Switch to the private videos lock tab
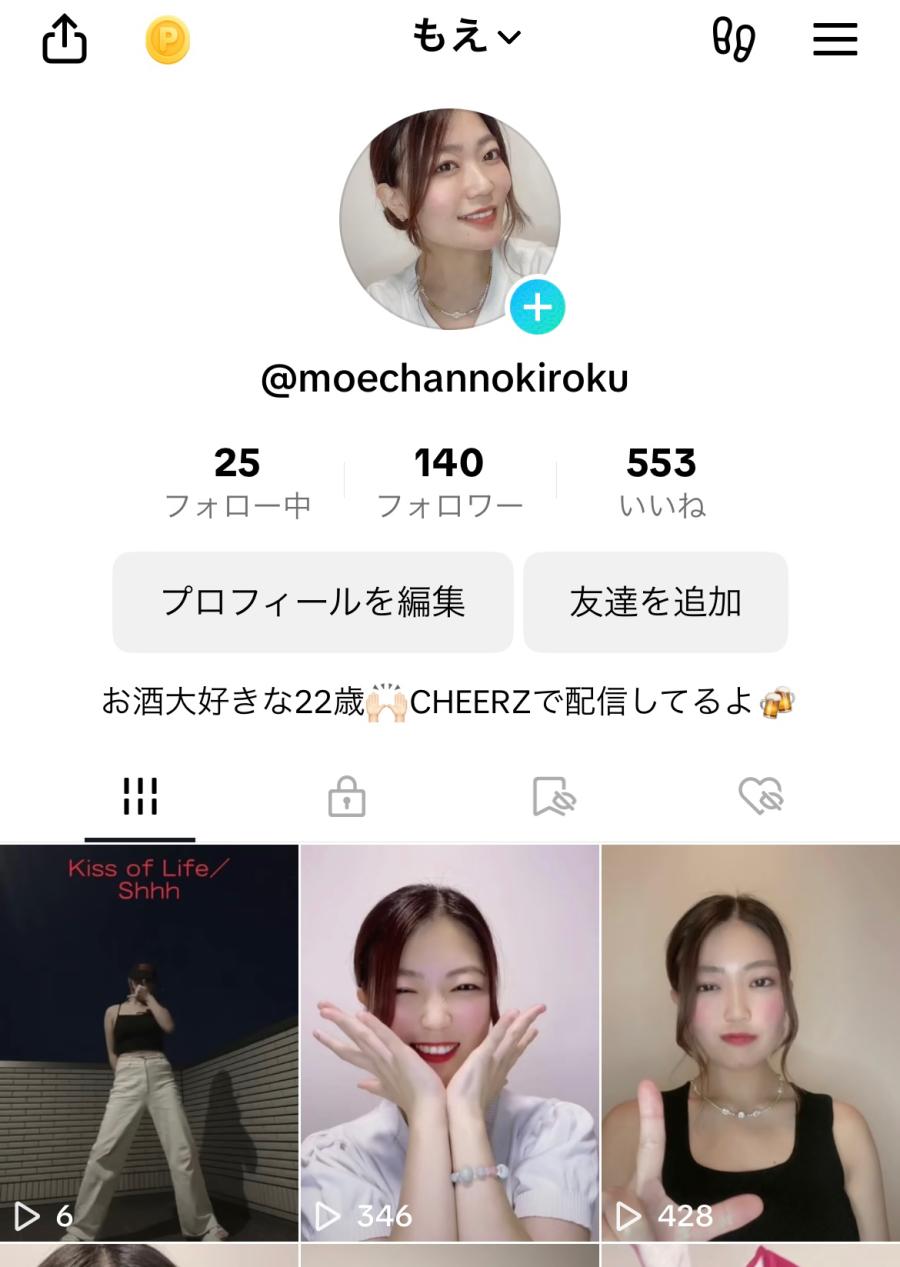Viewport: 900px width, 1267px height. click(346, 797)
